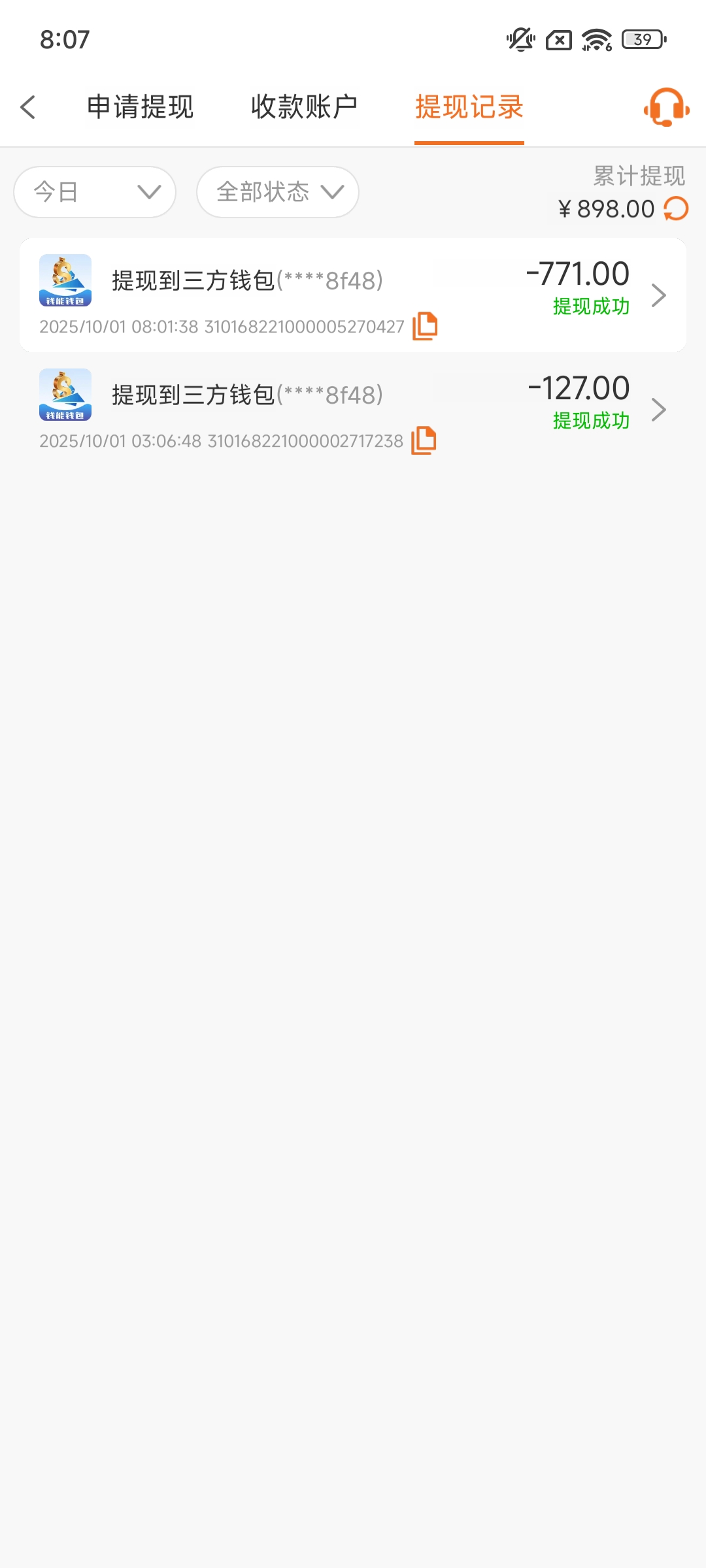This screenshot has width=706, height=1568.
Task: Open customer service headset icon
Action: [x=666, y=107]
